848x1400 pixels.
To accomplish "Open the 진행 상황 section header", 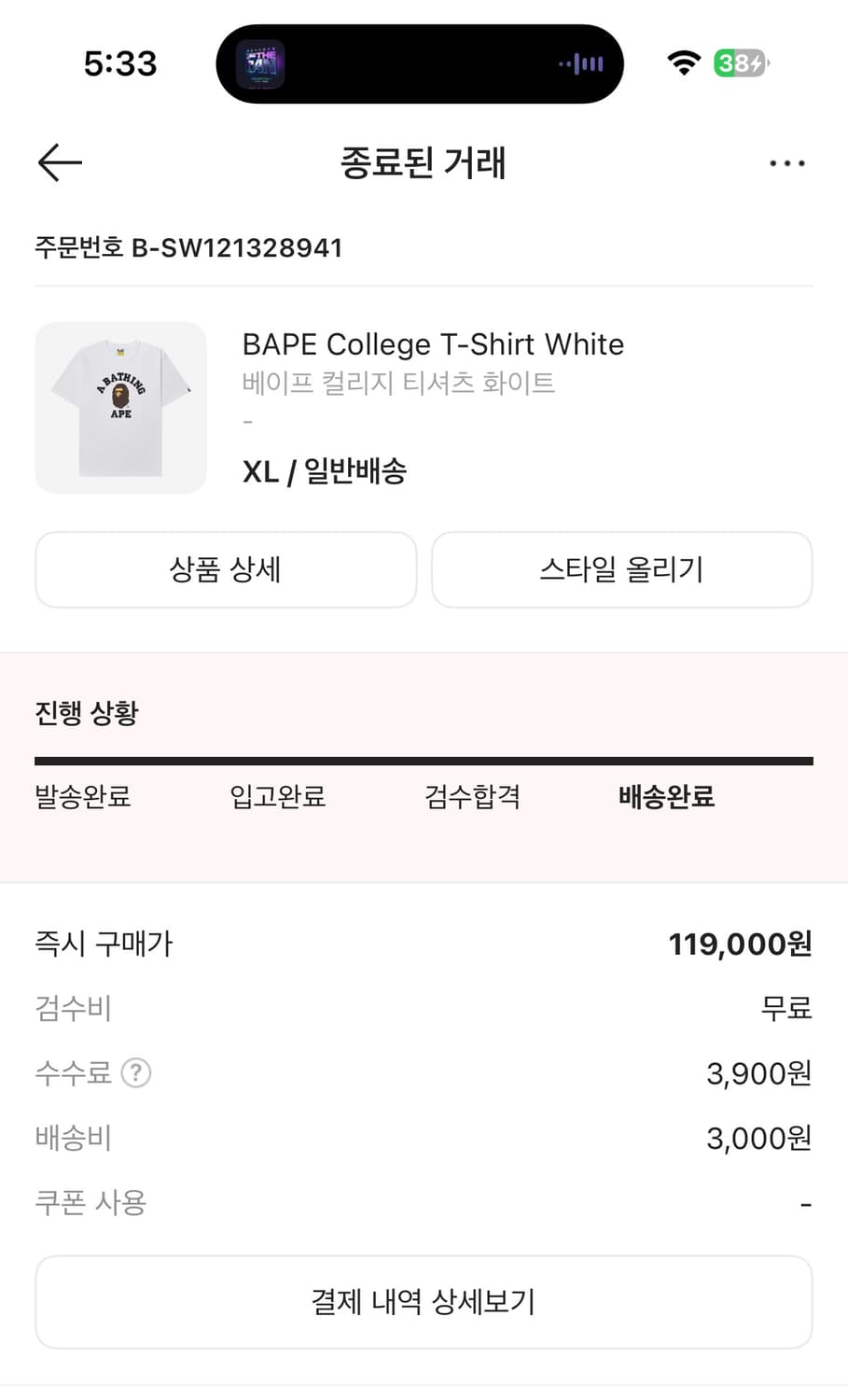I will pos(85,712).
